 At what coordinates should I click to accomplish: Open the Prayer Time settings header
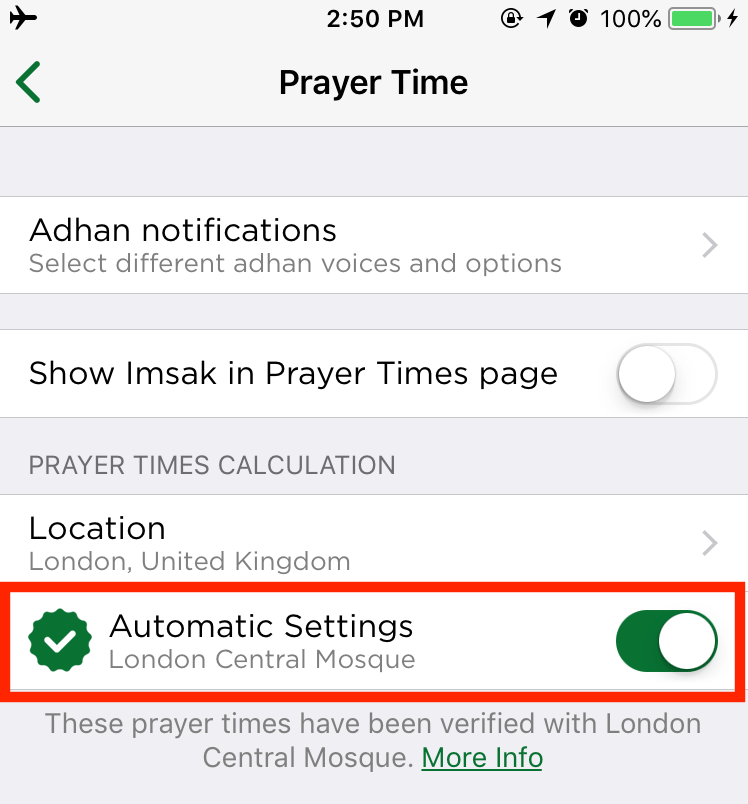[374, 82]
